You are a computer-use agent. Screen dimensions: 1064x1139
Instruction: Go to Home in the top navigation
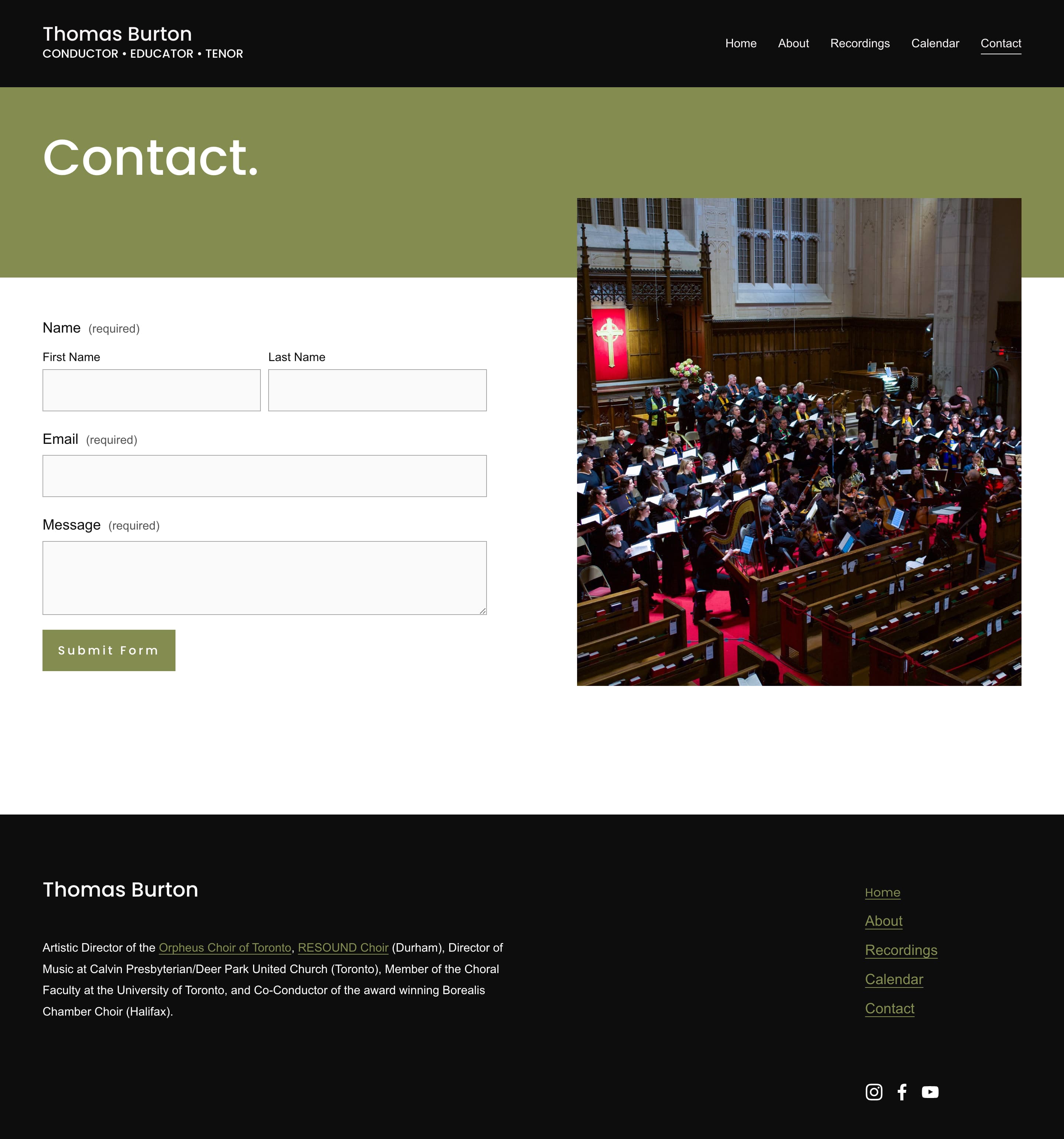coord(740,44)
